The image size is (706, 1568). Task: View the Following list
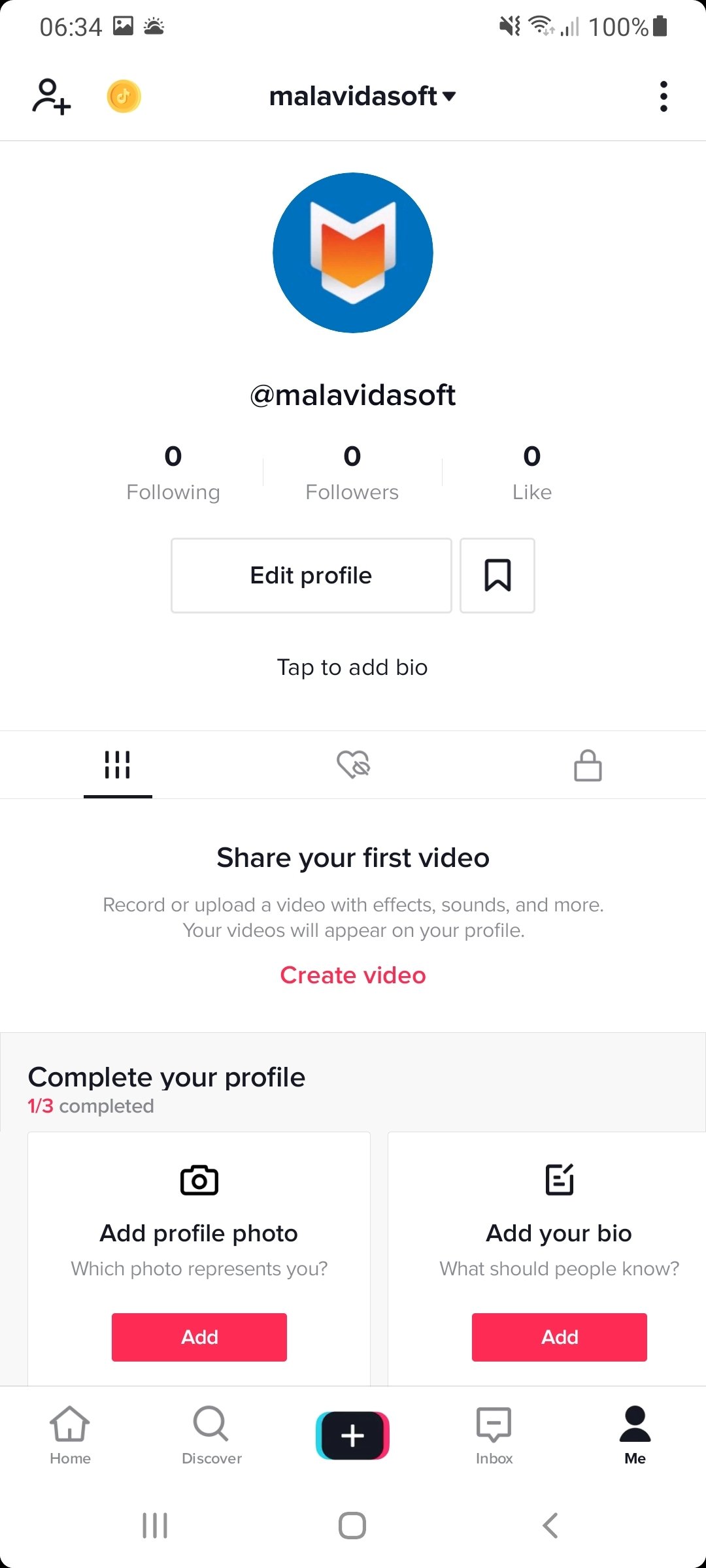click(173, 472)
